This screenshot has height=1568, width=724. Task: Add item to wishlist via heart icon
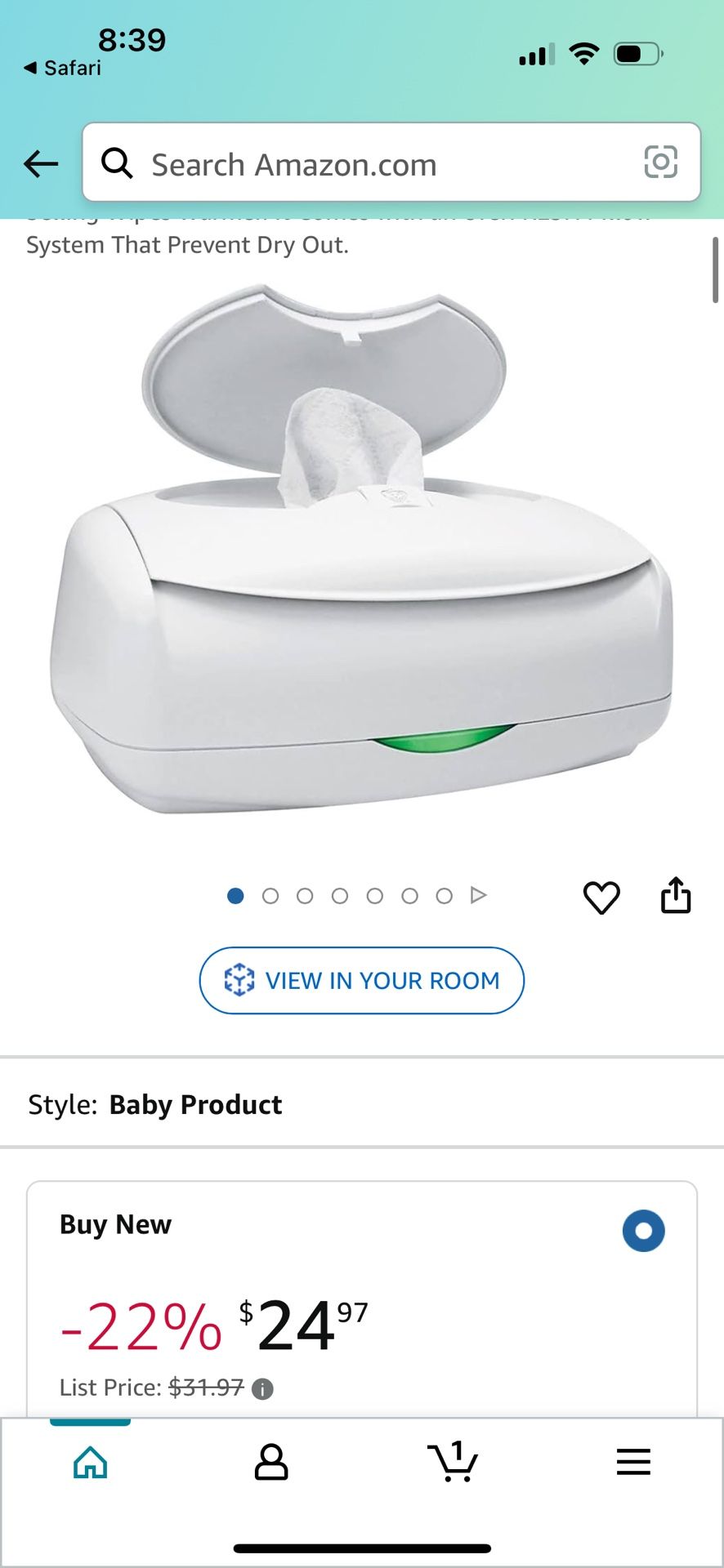click(602, 897)
